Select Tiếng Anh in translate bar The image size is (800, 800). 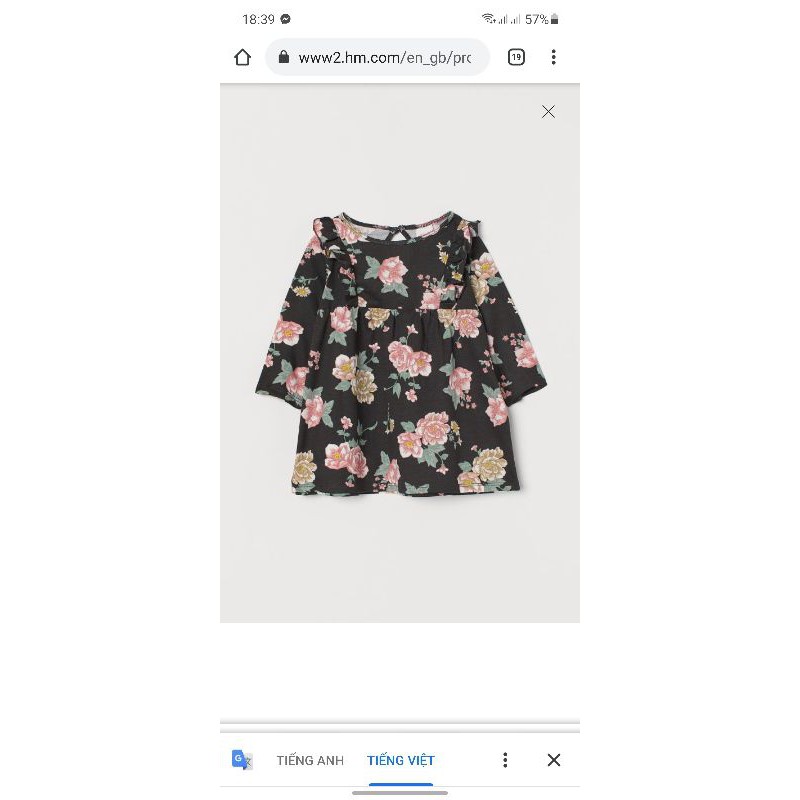tap(310, 760)
